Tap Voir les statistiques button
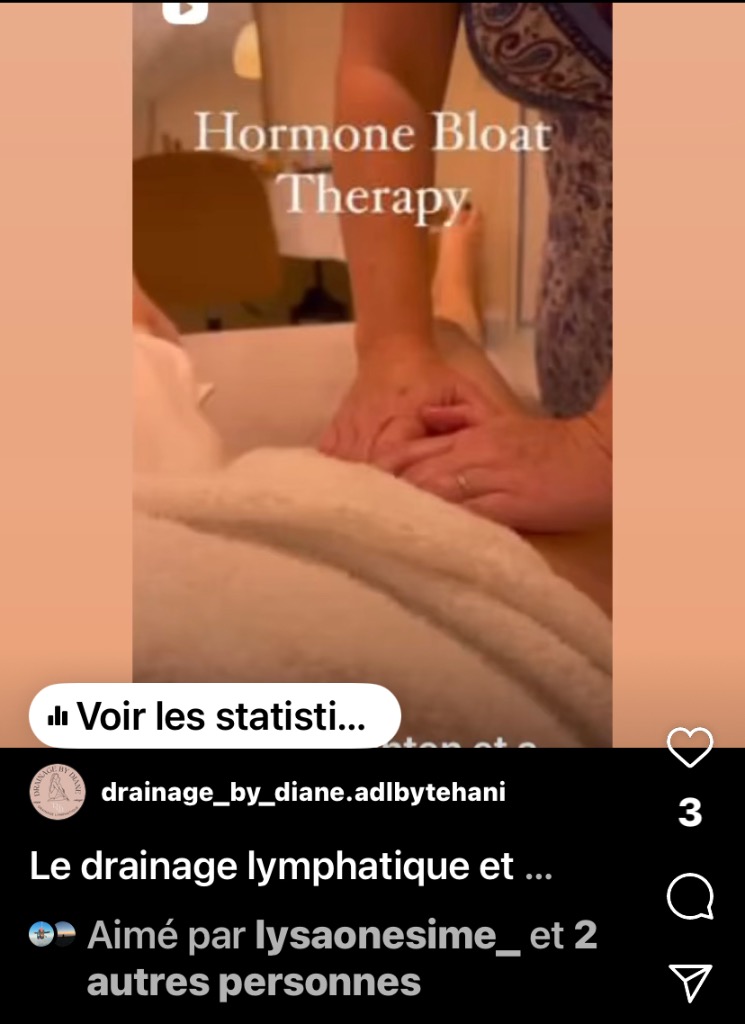 (x=214, y=716)
